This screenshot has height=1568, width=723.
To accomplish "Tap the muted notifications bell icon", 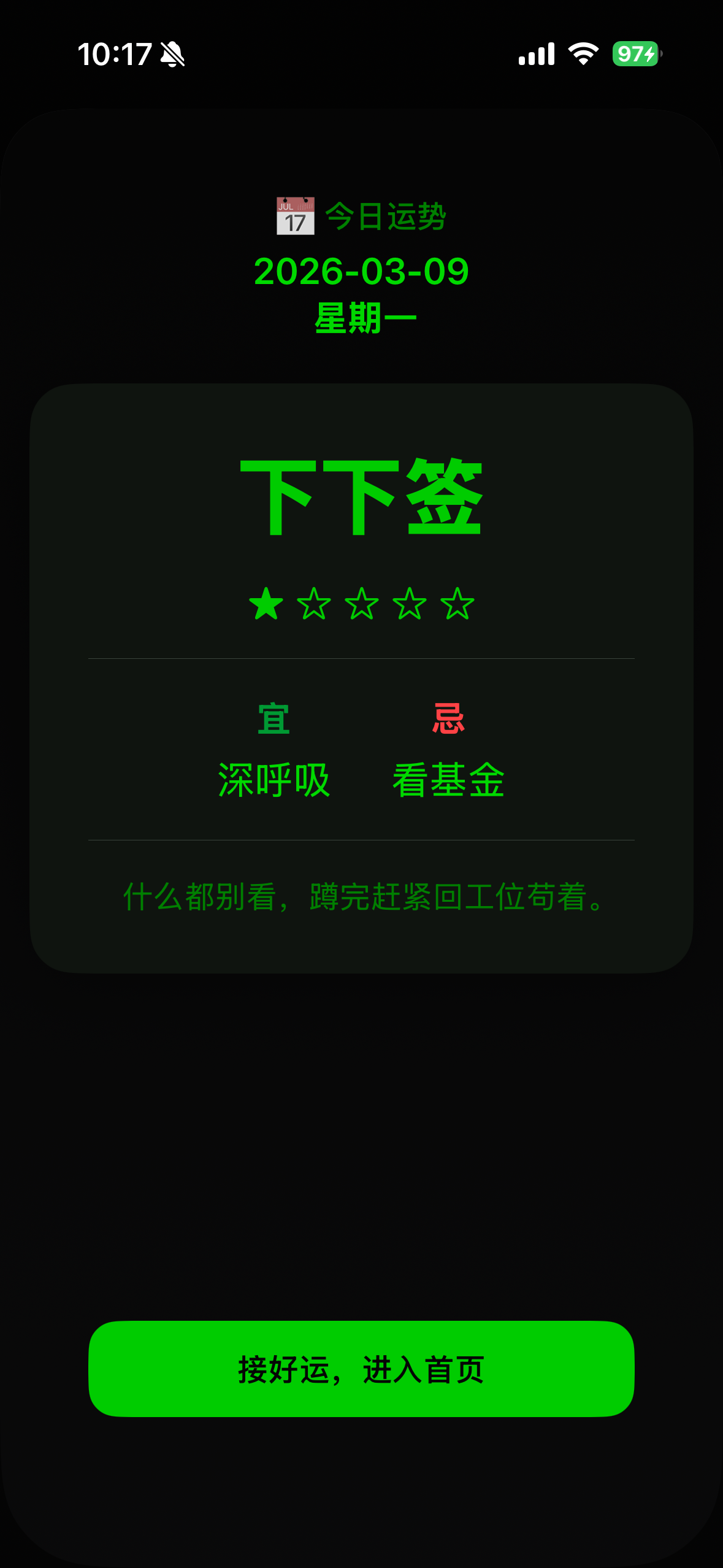I will (x=172, y=55).
